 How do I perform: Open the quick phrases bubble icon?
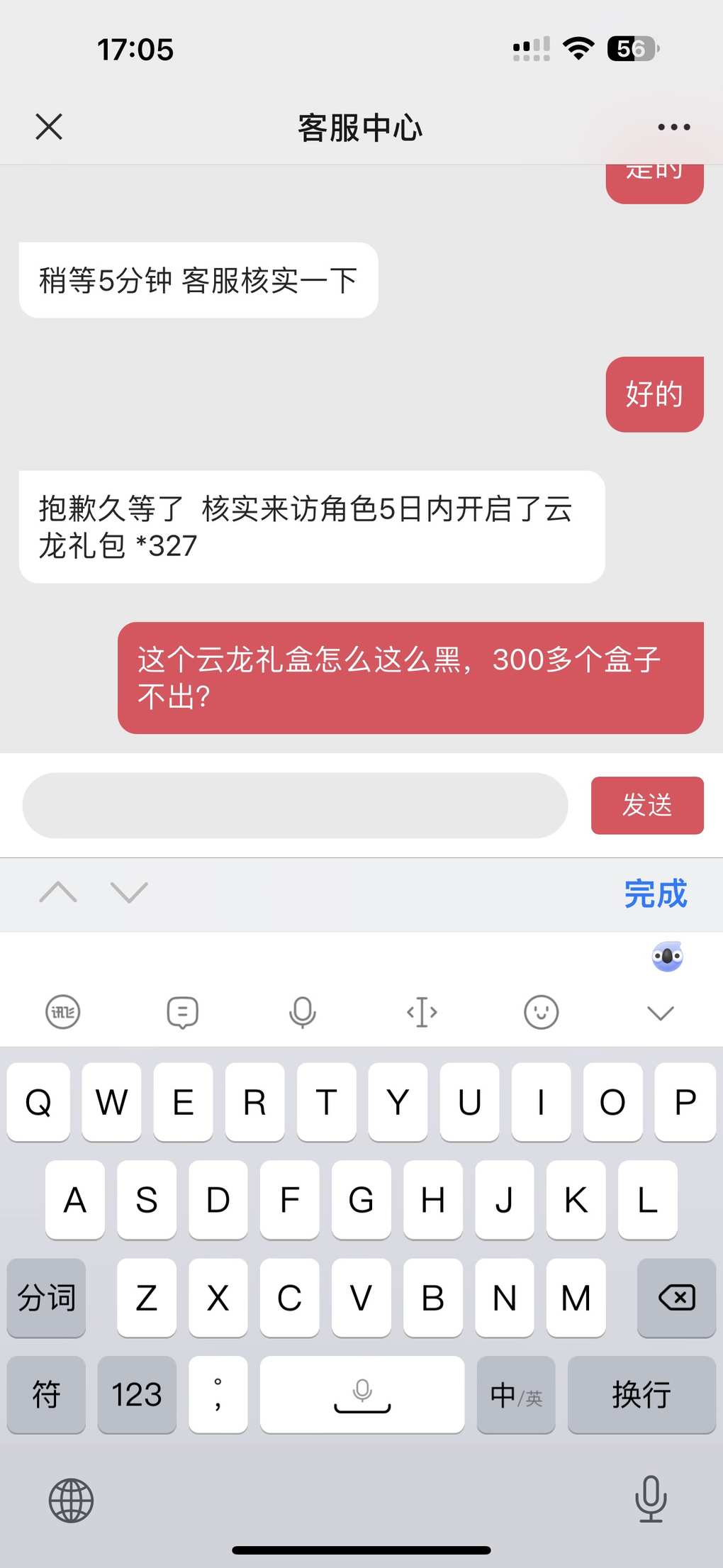point(183,1012)
